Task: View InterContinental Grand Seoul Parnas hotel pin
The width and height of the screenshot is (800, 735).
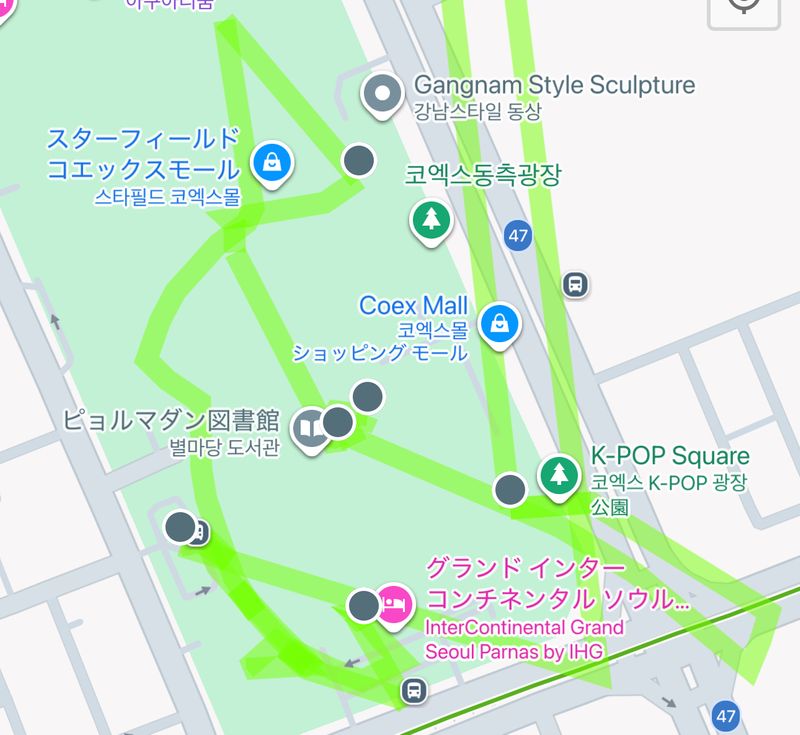Action: pos(394,603)
